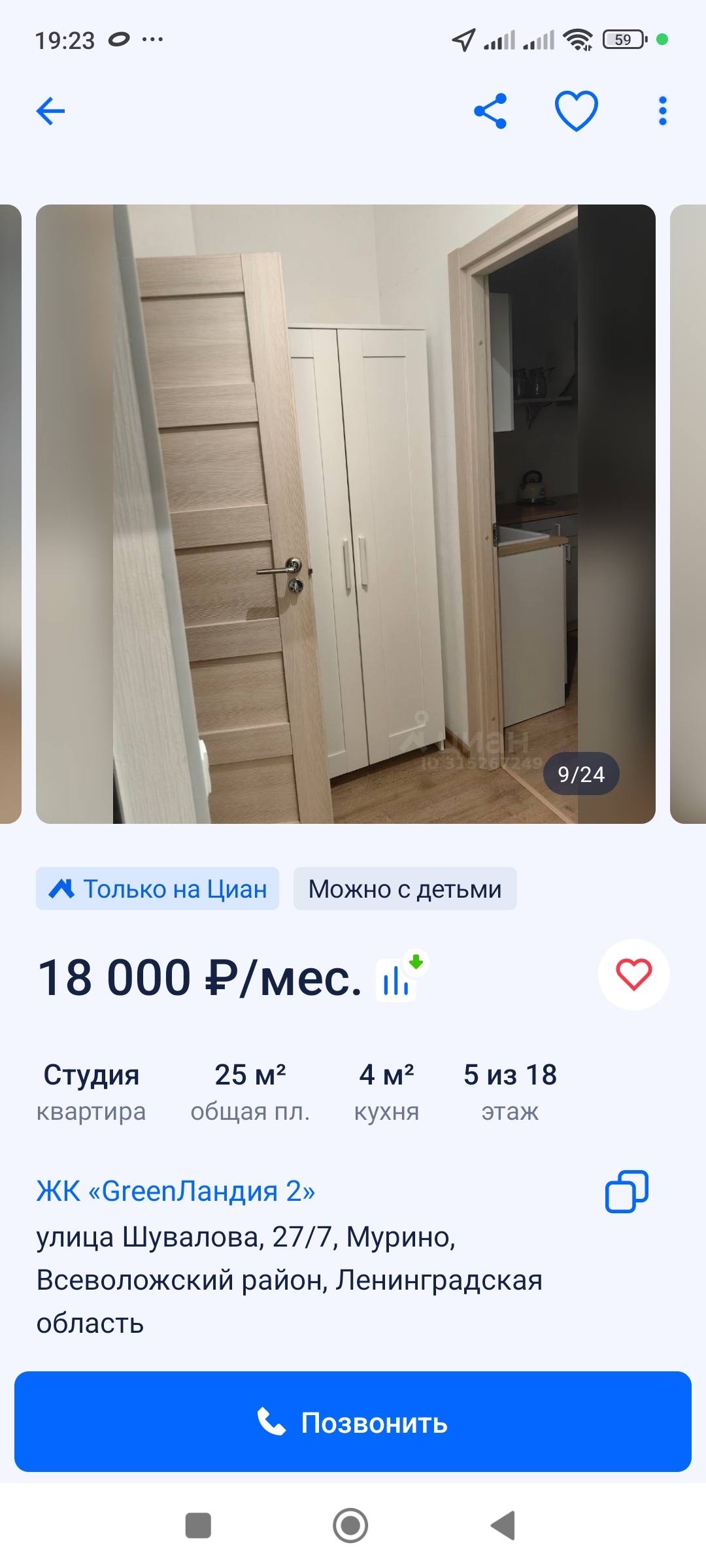This screenshot has height=1568, width=706.
Task: Tap the blue heart in the toolbar
Action: 576,111
